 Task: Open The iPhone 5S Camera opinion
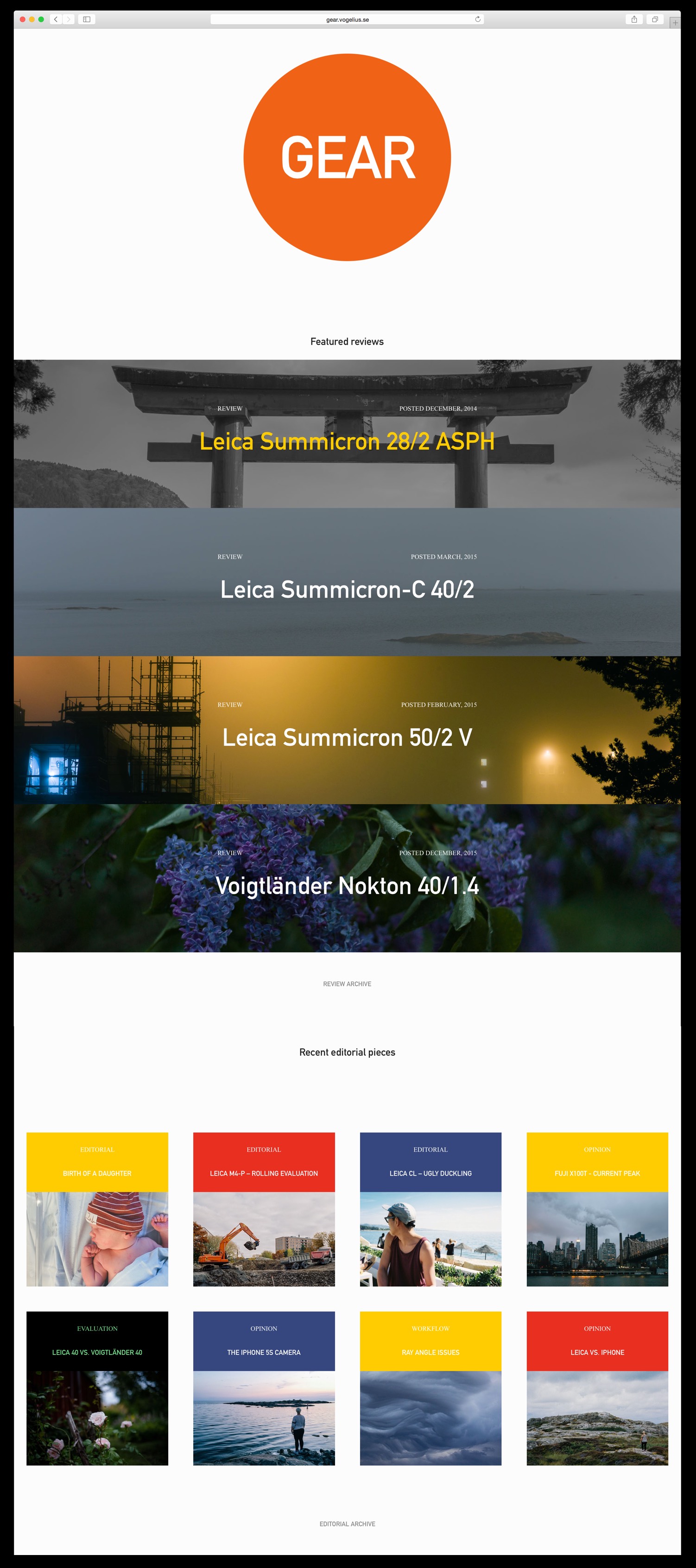pos(264,1388)
